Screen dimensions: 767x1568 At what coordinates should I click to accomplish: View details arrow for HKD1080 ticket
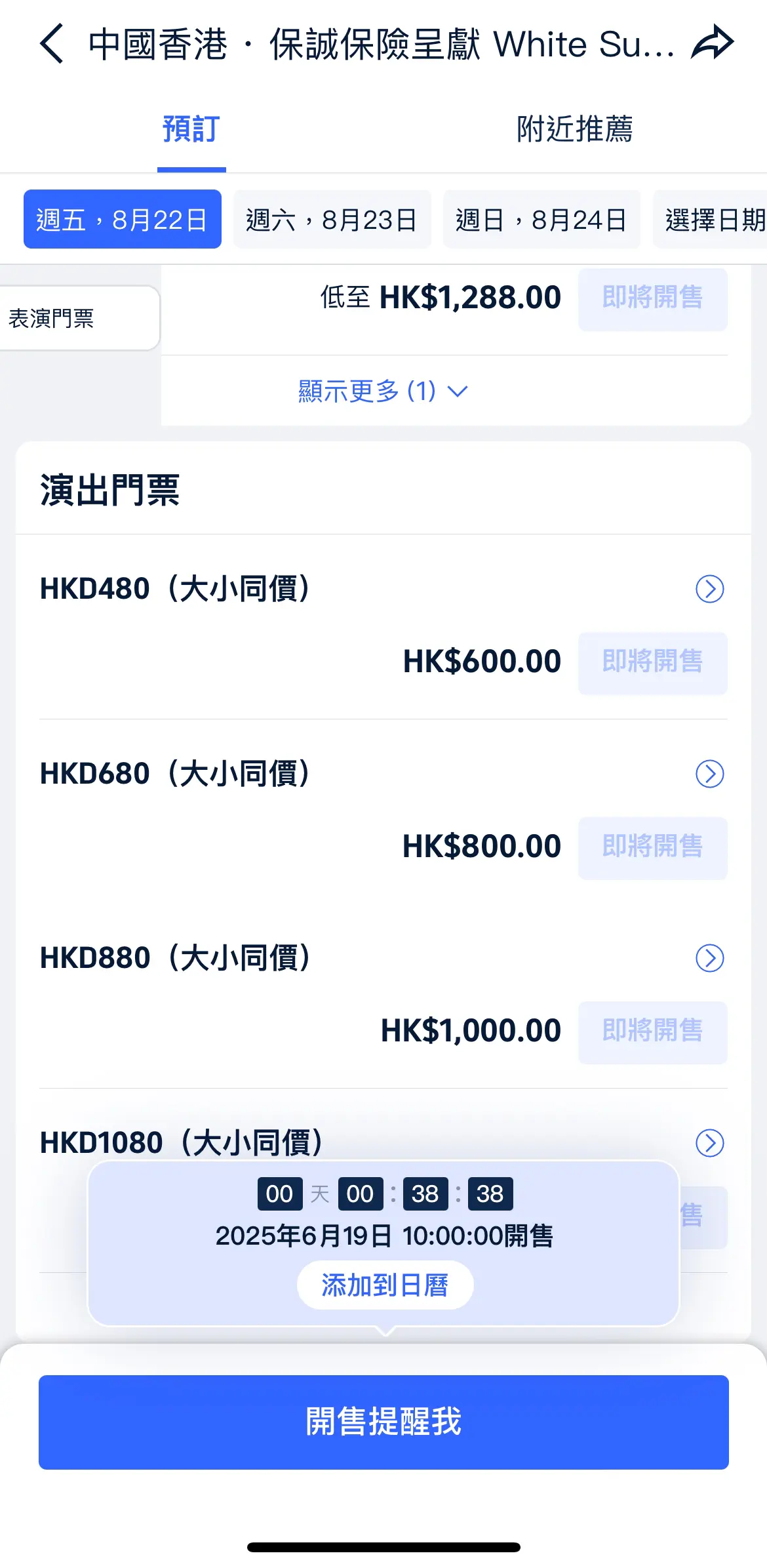pyautogui.click(x=710, y=1143)
